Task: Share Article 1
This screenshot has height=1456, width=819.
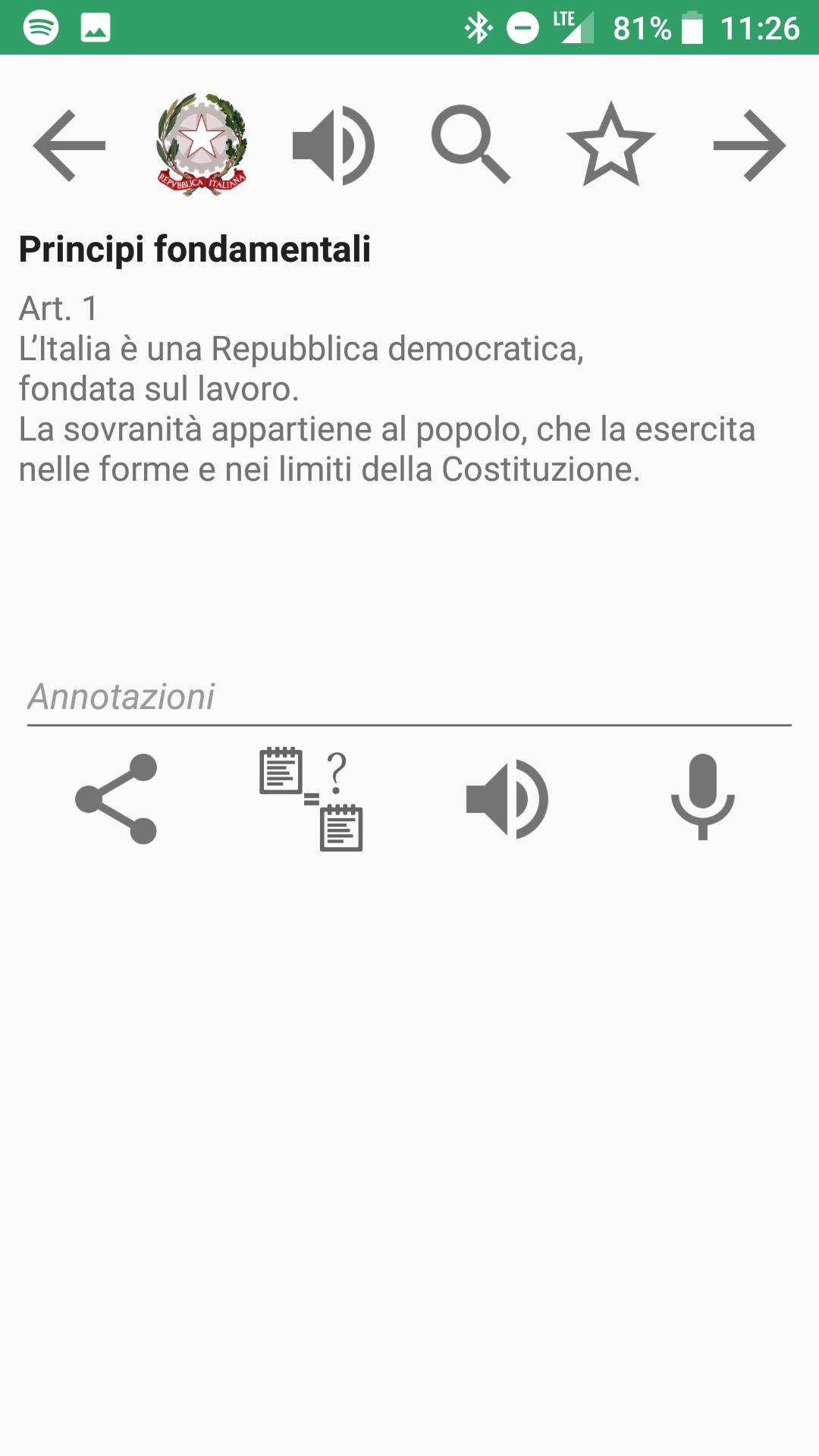Action: (x=115, y=798)
